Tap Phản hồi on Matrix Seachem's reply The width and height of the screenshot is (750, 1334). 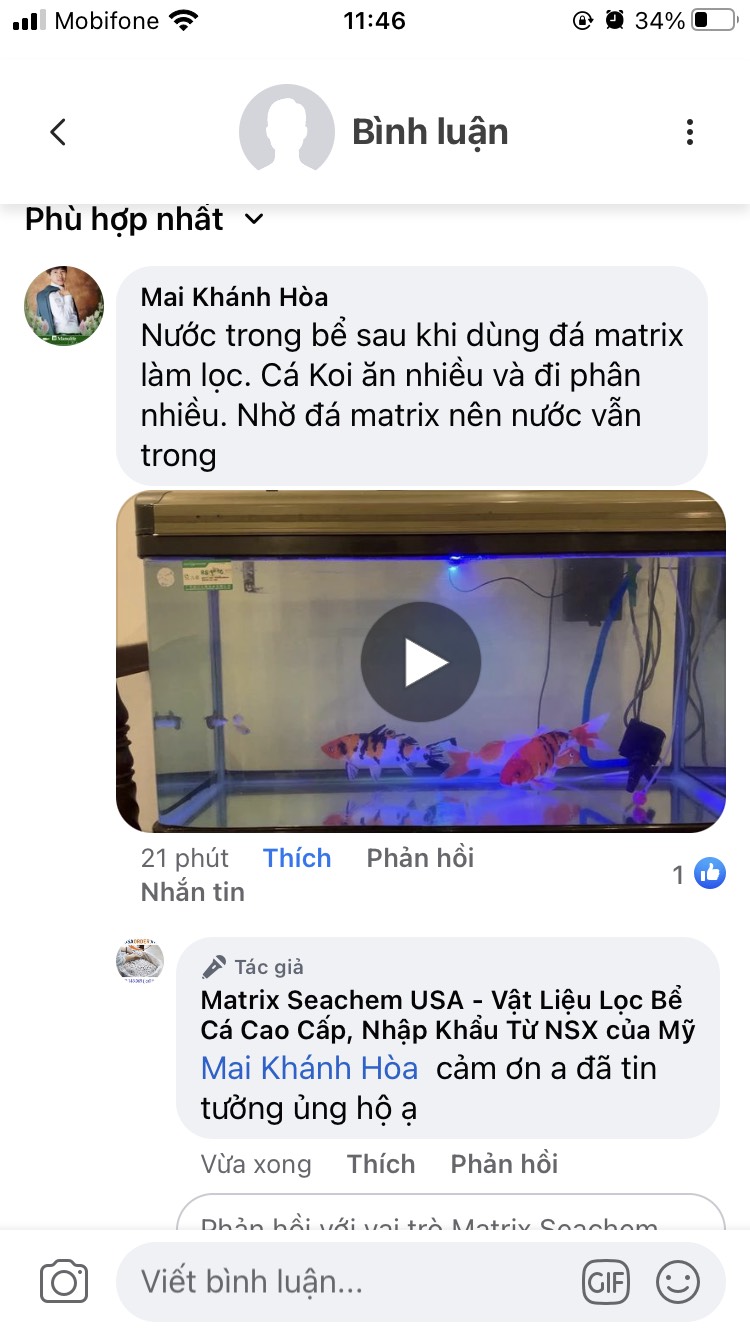(x=504, y=1164)
